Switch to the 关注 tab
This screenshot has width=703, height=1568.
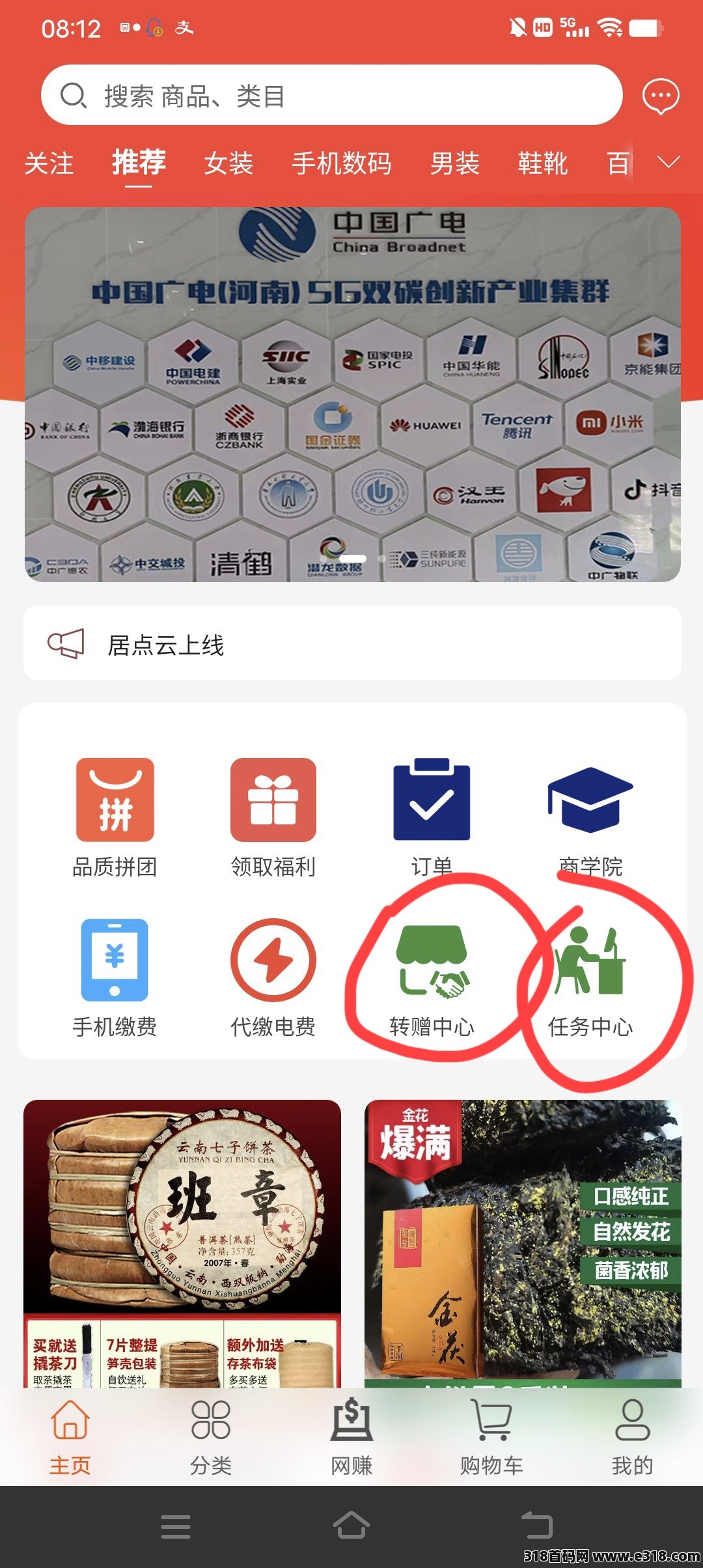[x=49, y=163]
